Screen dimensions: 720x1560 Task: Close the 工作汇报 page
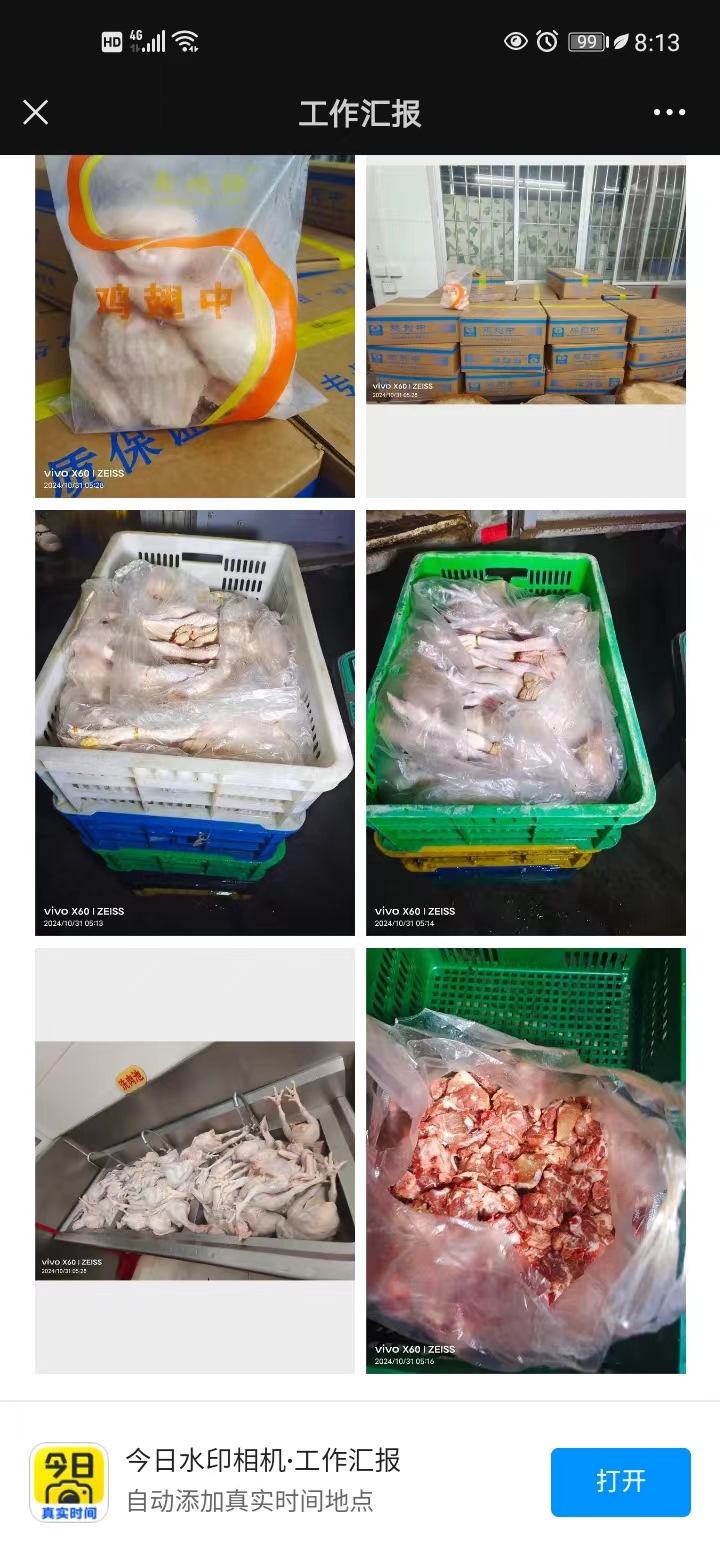click(36, 112)
